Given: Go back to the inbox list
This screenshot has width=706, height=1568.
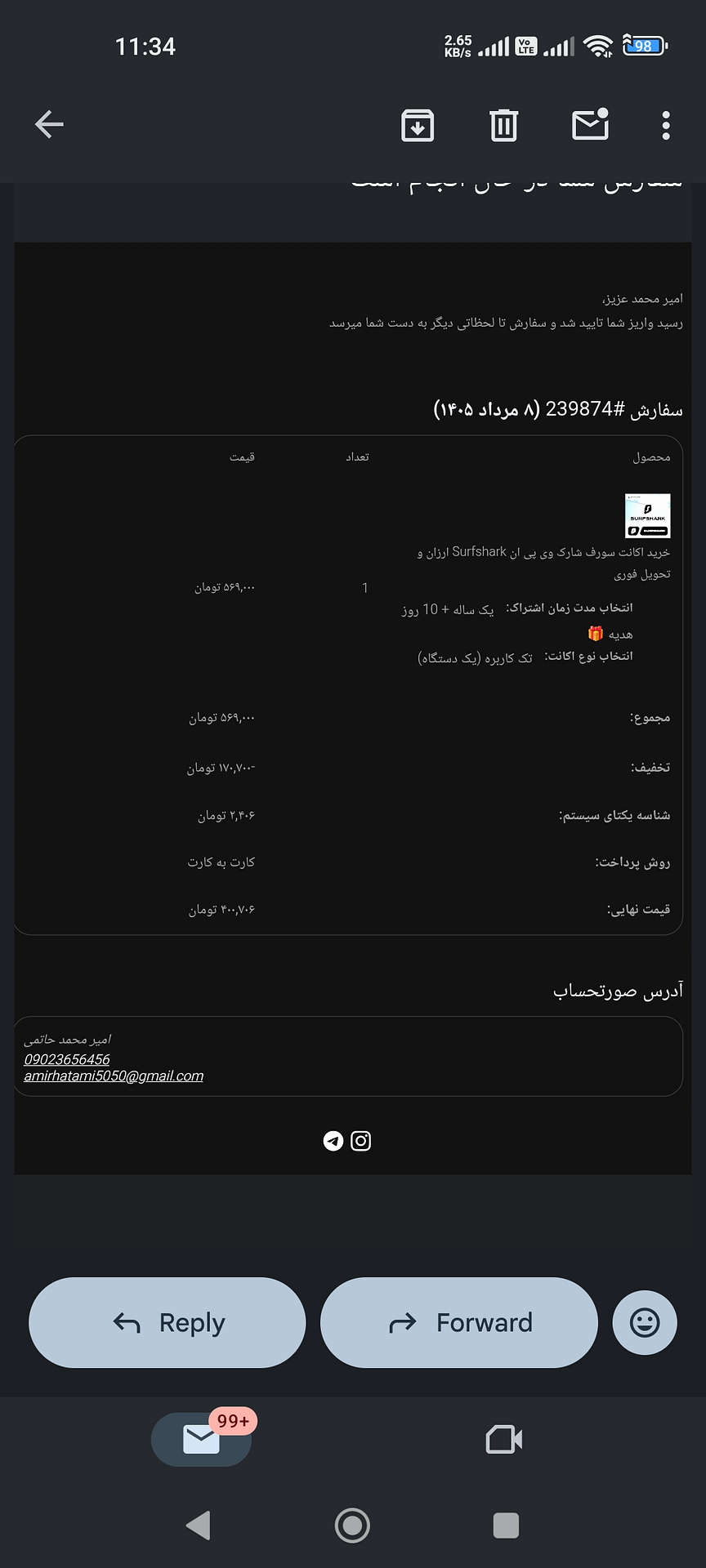Looking at the screenshot, I should pos(49,125).
